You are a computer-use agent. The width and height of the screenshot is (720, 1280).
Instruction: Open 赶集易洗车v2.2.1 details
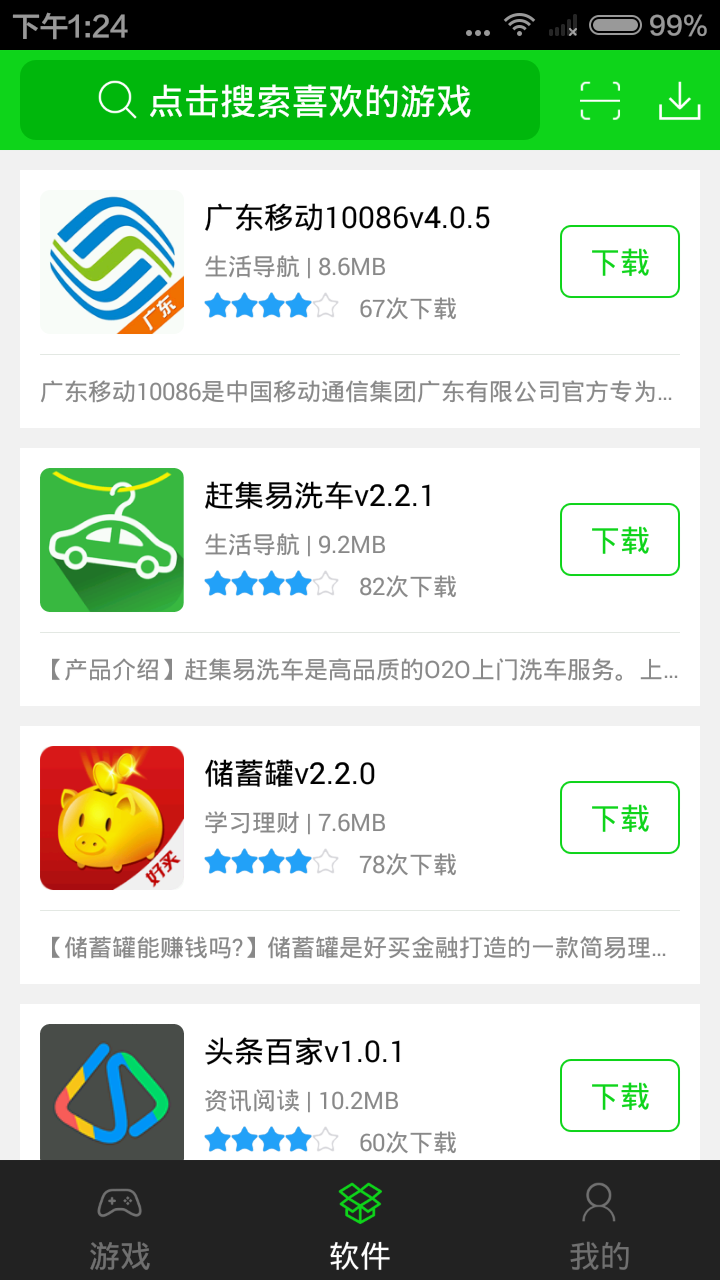coord(318,496)
